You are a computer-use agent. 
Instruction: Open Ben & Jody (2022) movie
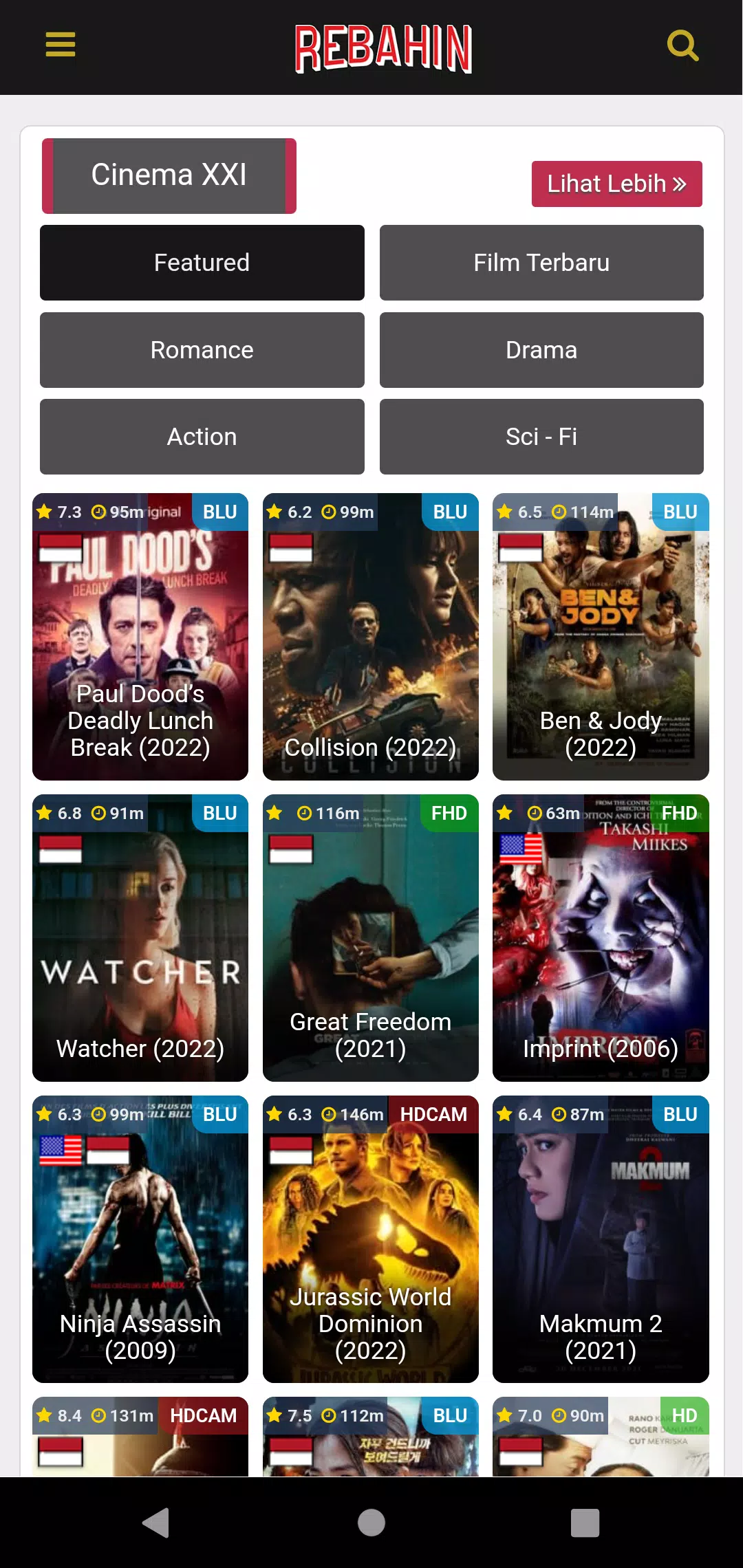point(601,637)
